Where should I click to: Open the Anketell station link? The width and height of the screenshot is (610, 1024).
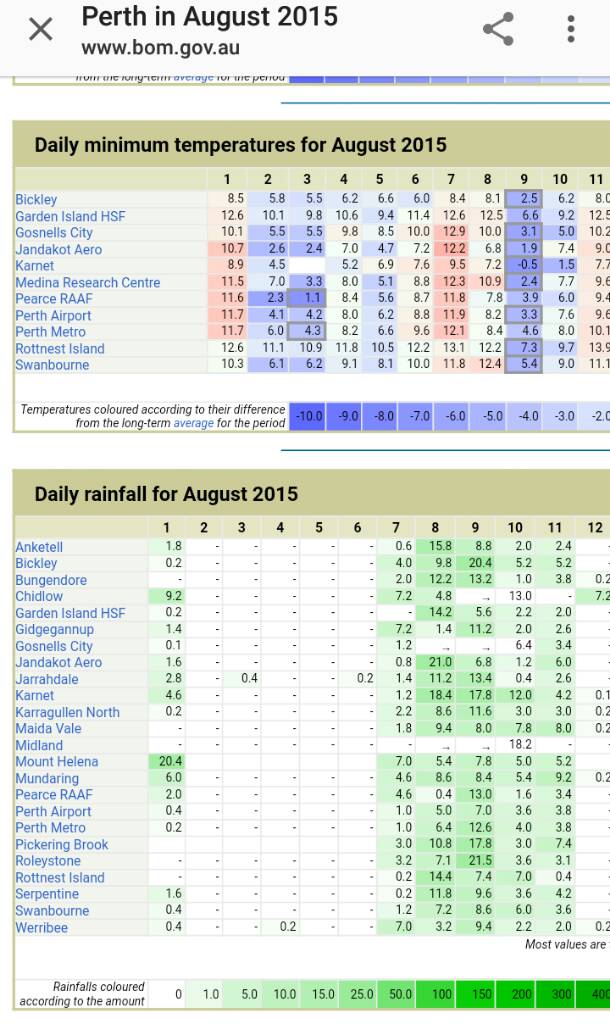[39, 547]
